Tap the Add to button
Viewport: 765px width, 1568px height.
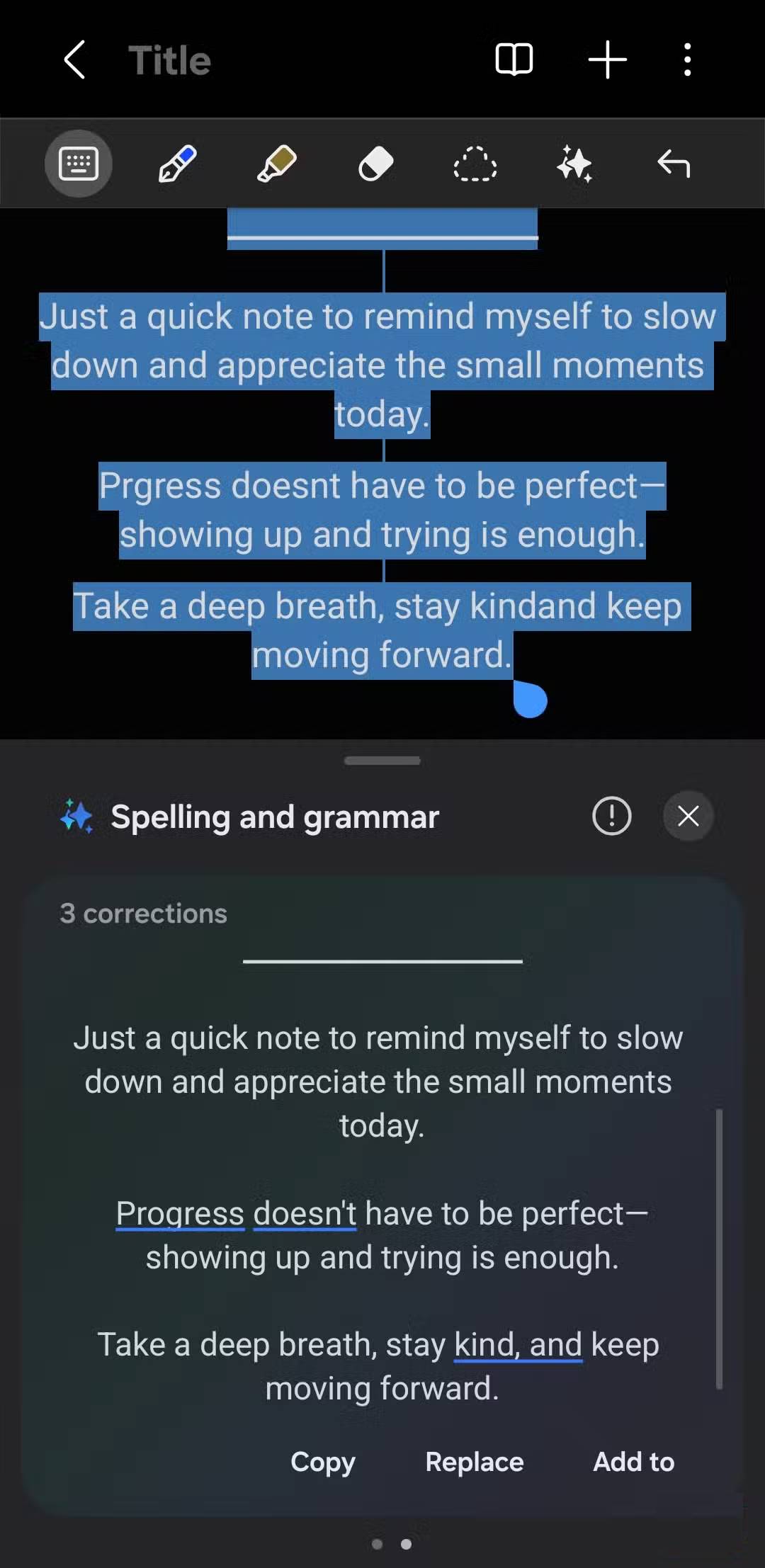click(x=633, y=1462)
